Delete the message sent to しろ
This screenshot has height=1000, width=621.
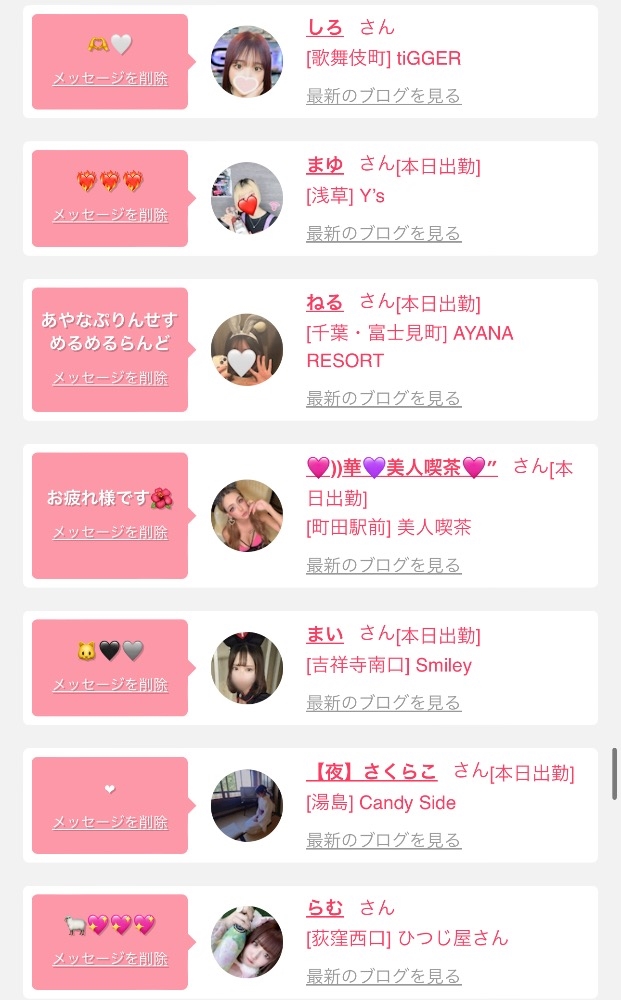point(110,78)
